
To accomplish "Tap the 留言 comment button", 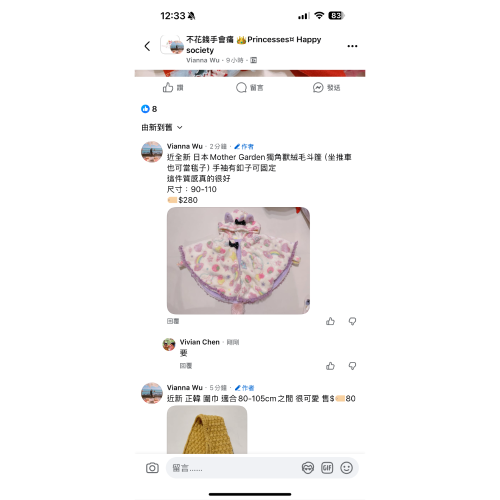I will [250, 88].
